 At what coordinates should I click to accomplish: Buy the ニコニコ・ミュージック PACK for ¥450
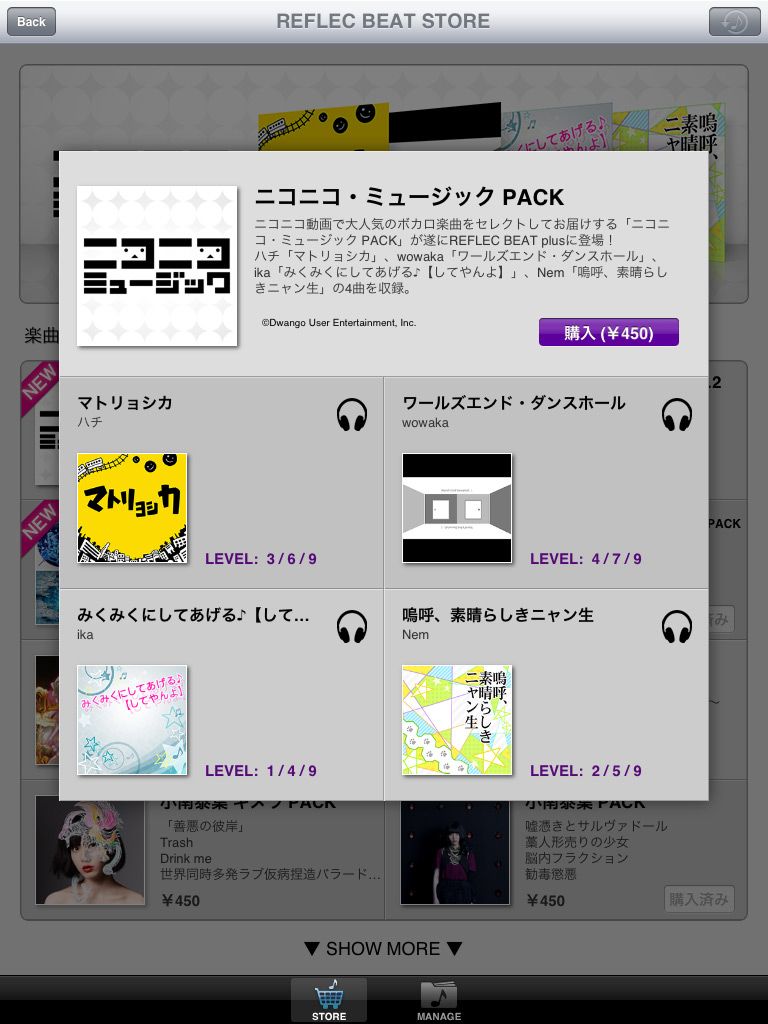pyautogui.click(x=608, y=333)
